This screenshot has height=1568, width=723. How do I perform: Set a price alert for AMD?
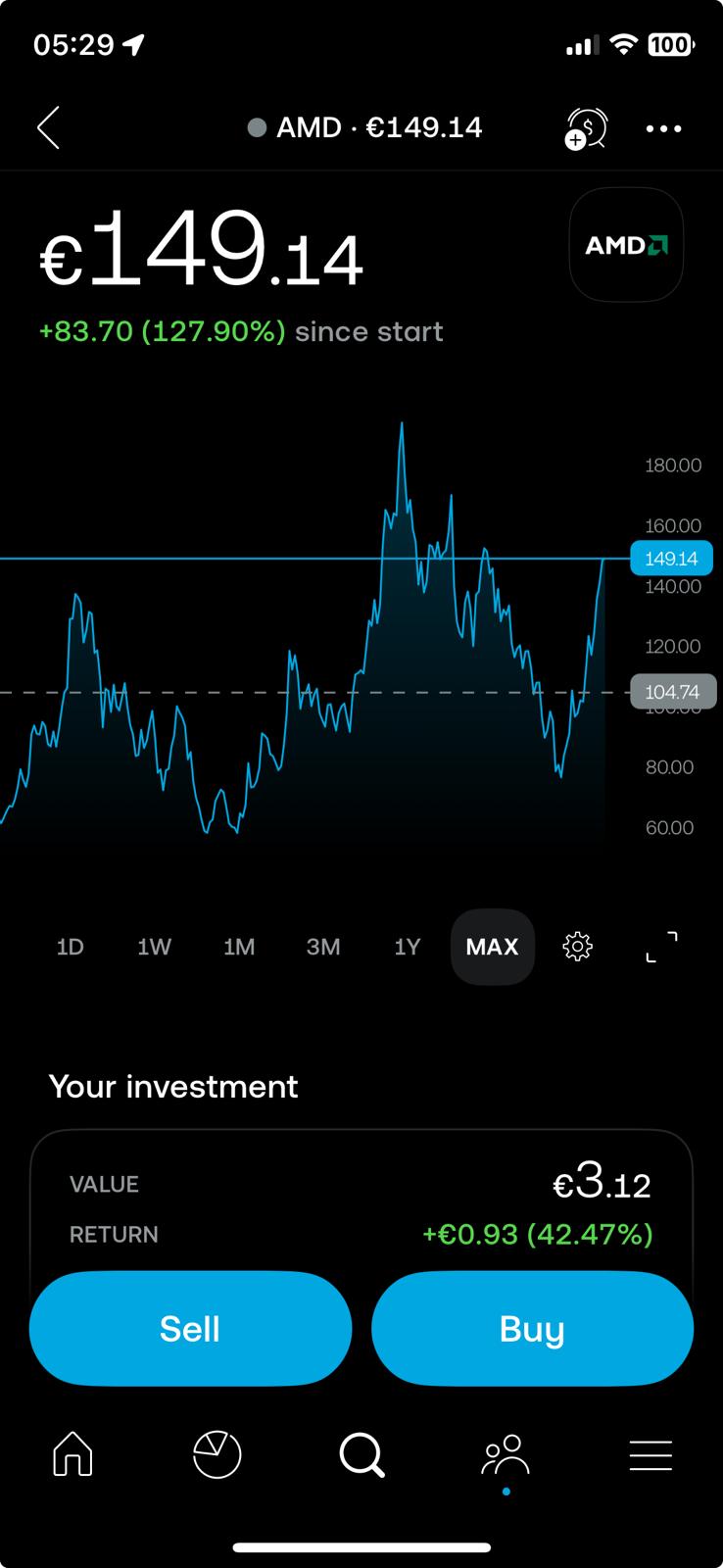click(586, 128)
